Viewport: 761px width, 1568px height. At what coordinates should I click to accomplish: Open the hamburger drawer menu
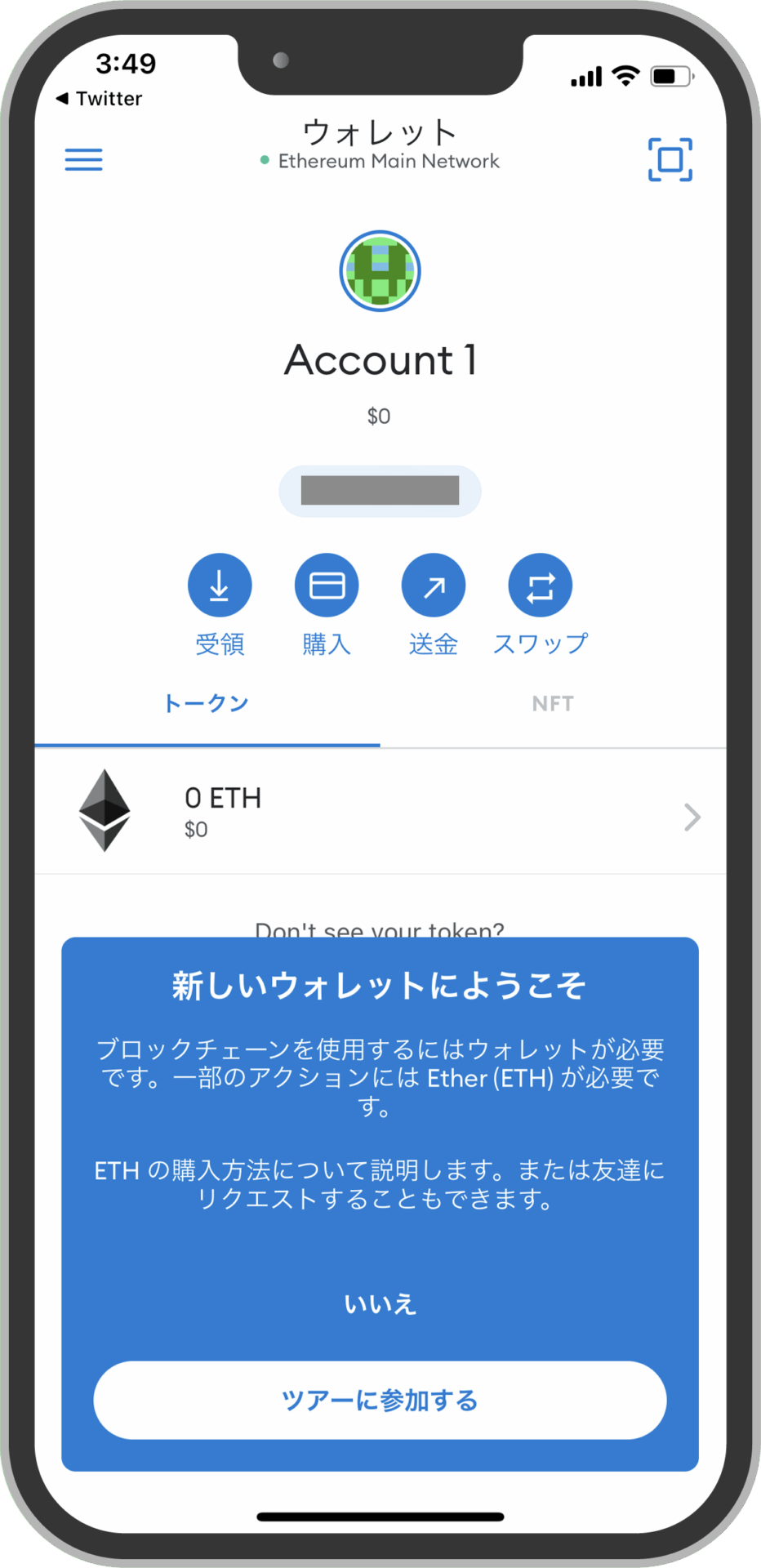click(83, 159)
